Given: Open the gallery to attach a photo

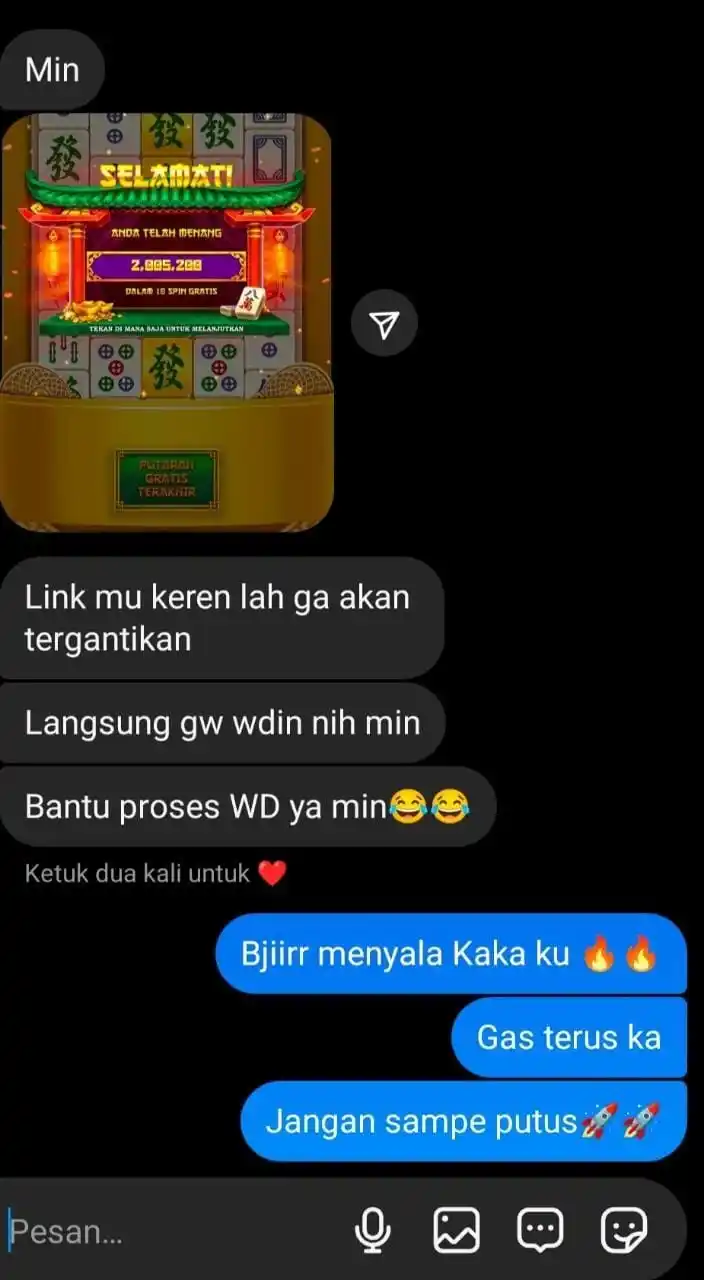Looking at the screenshot, I should [456, 1231].
